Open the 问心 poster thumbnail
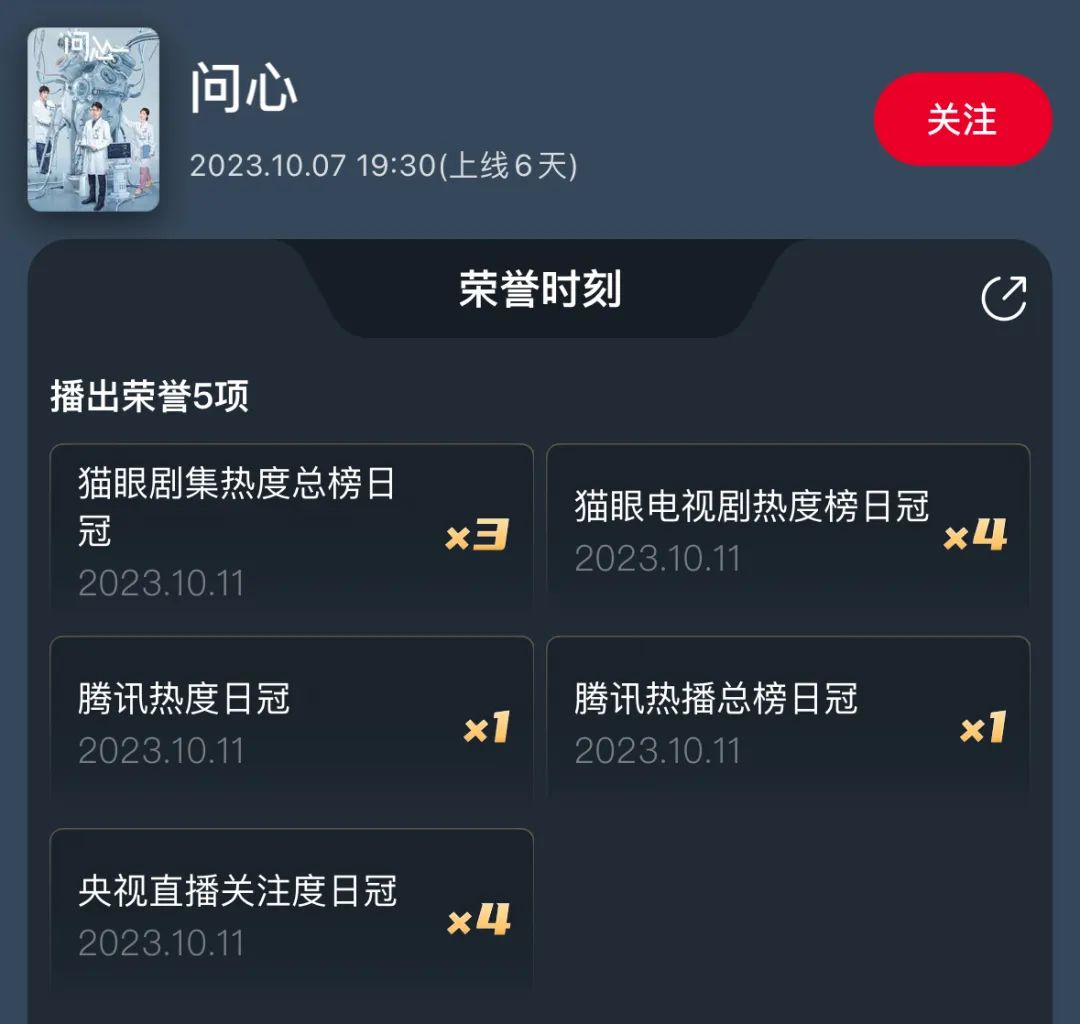 click(93, 119)
